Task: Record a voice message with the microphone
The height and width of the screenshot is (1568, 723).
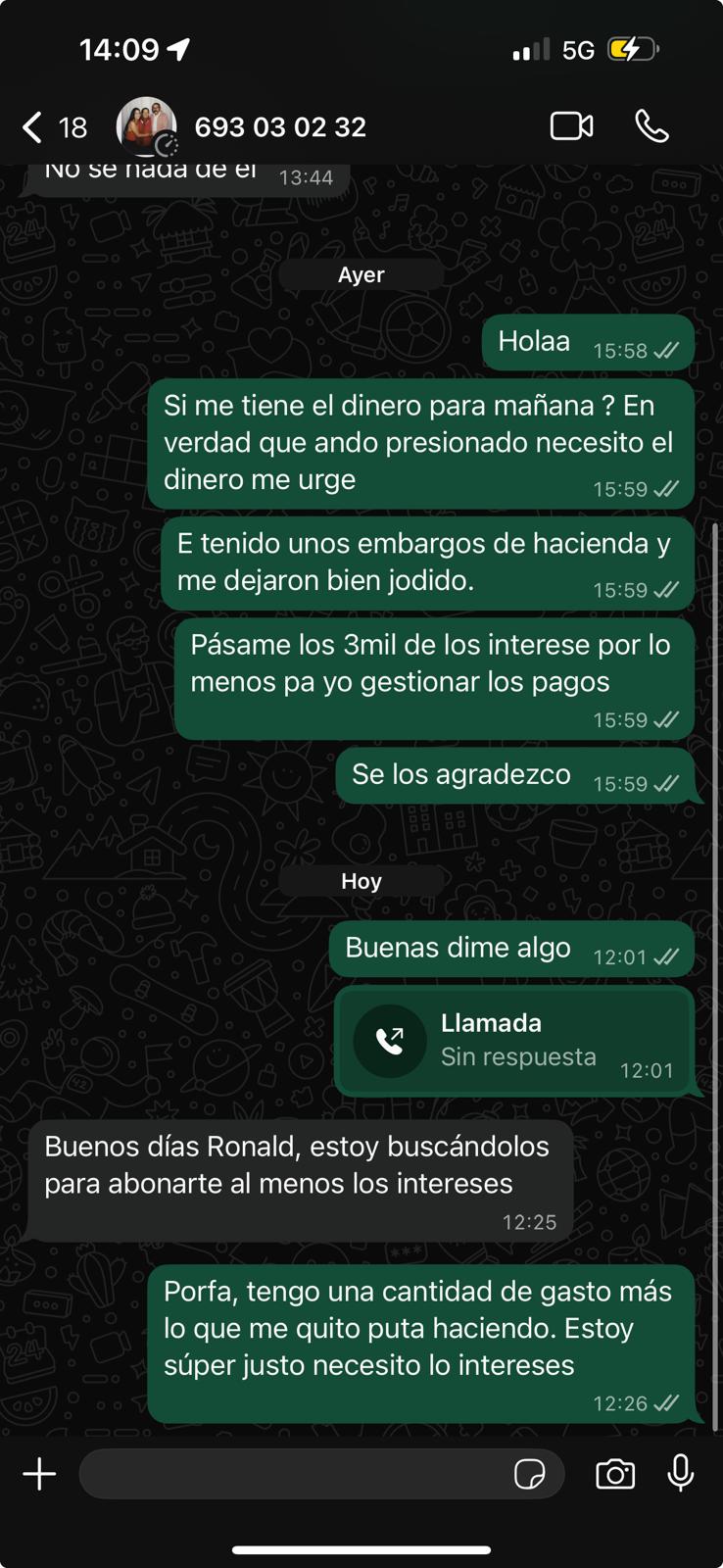Action: pyautogui.click(x=680, y=1474)
